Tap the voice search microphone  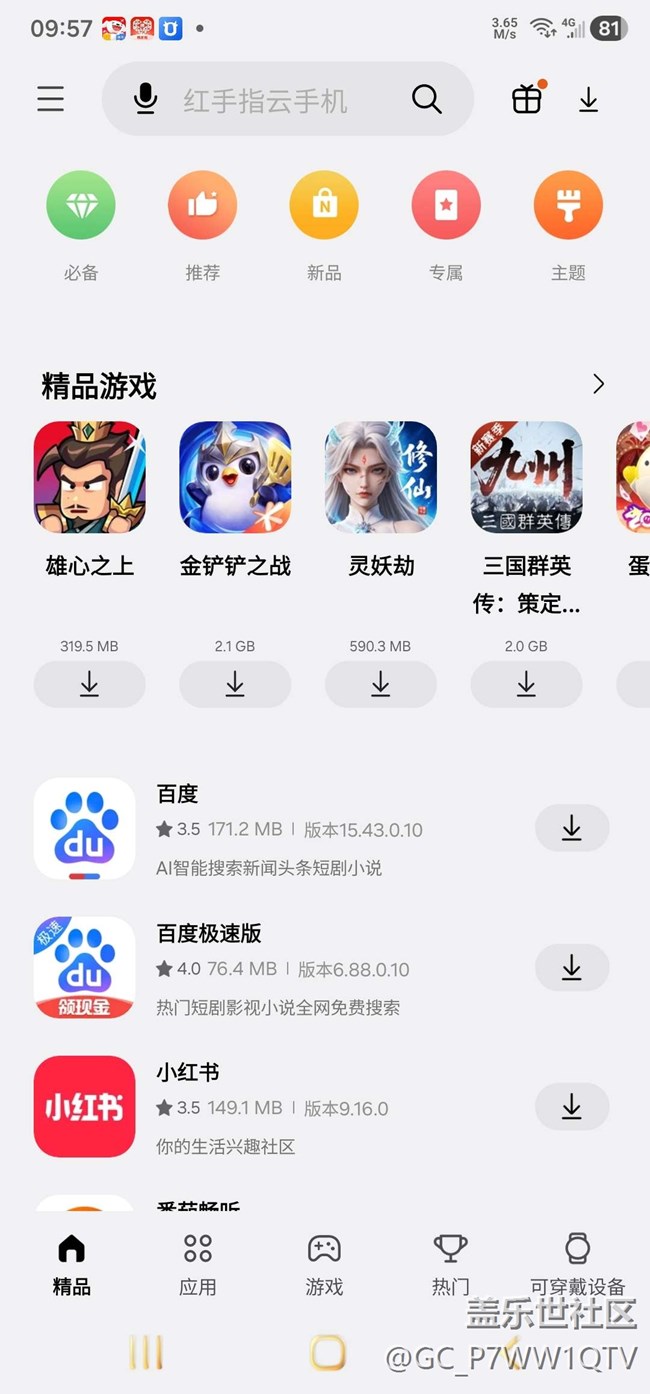click(x=146, y=99)
